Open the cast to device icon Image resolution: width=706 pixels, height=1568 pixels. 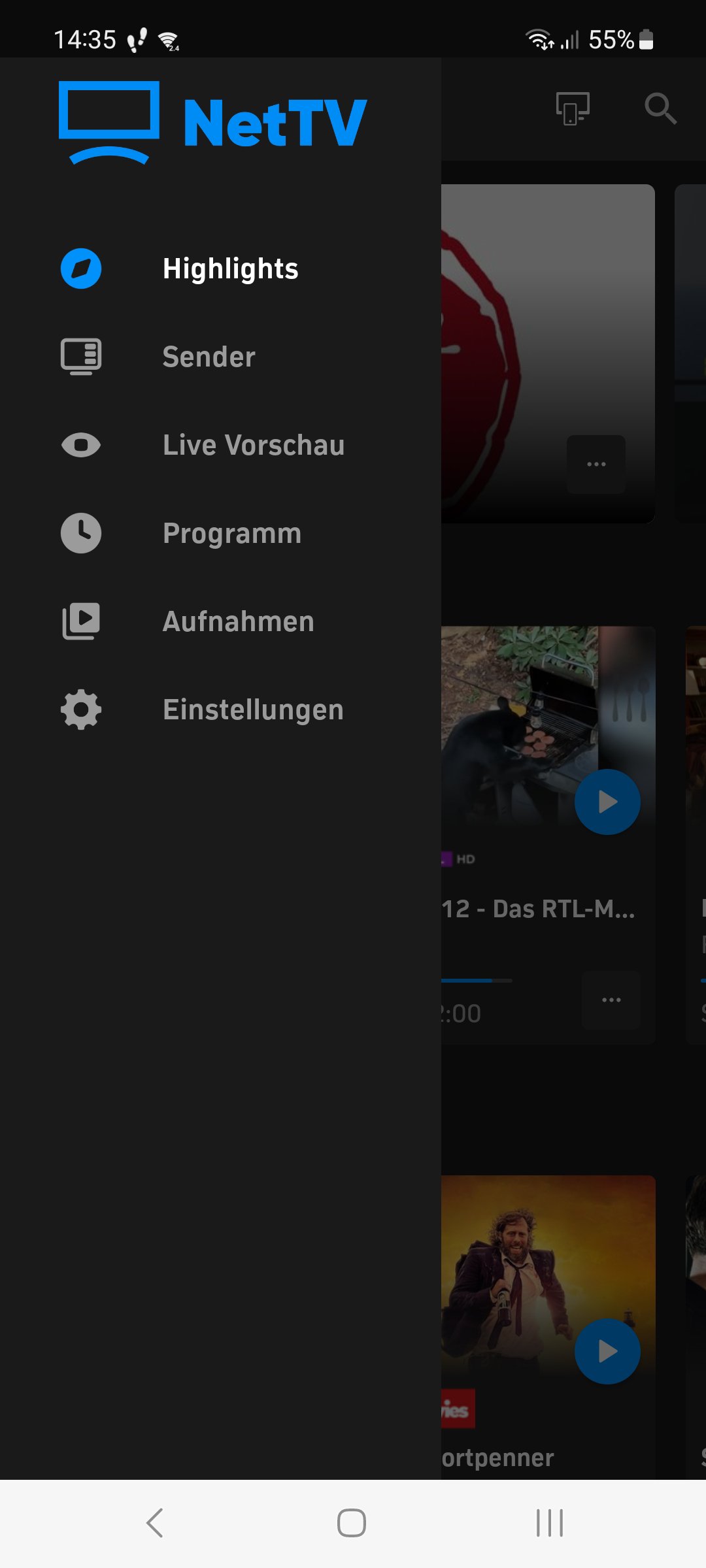pos(572,108)
